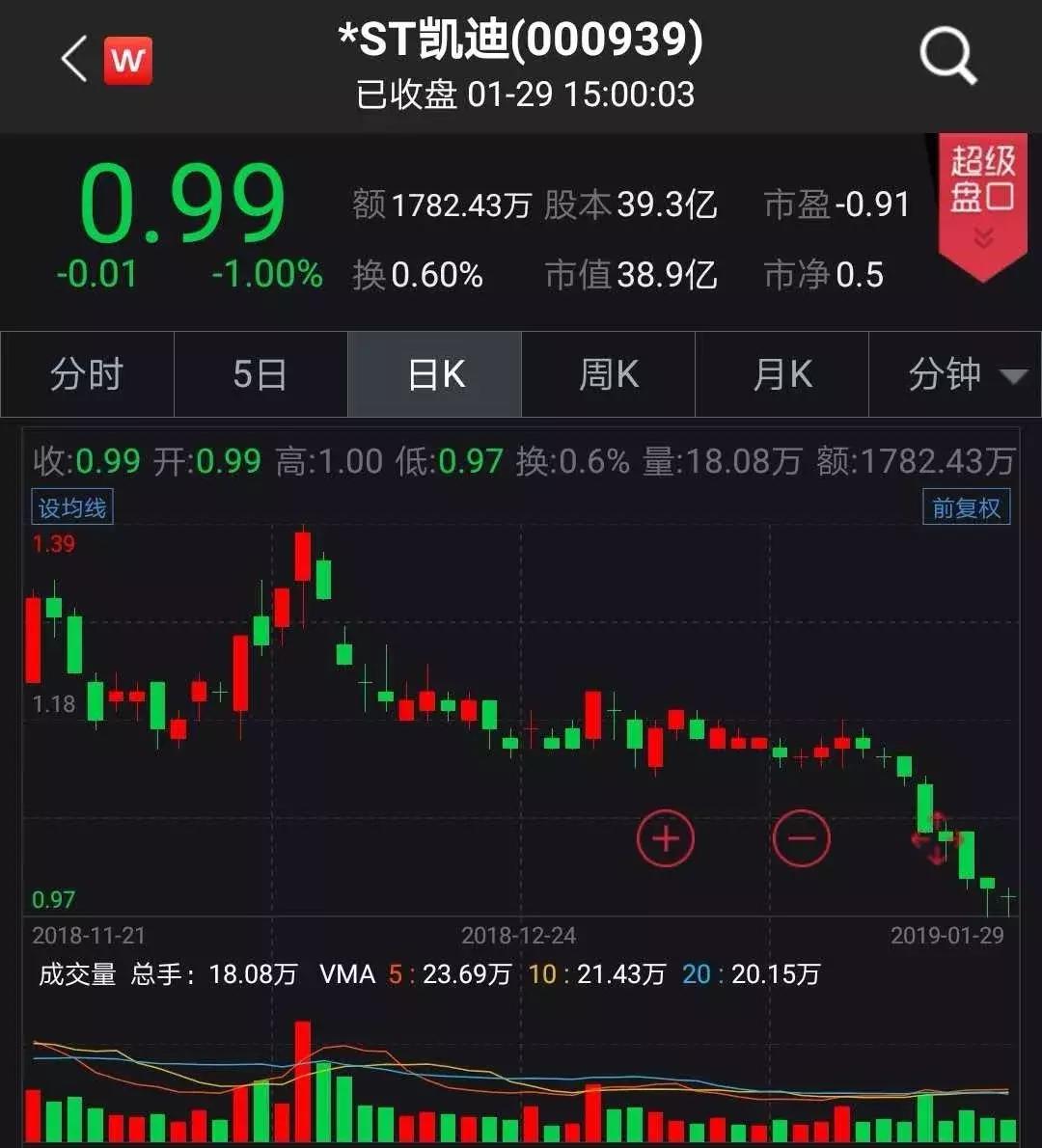
Task: Switch to the 分时 tab
Action: point(87,374)
